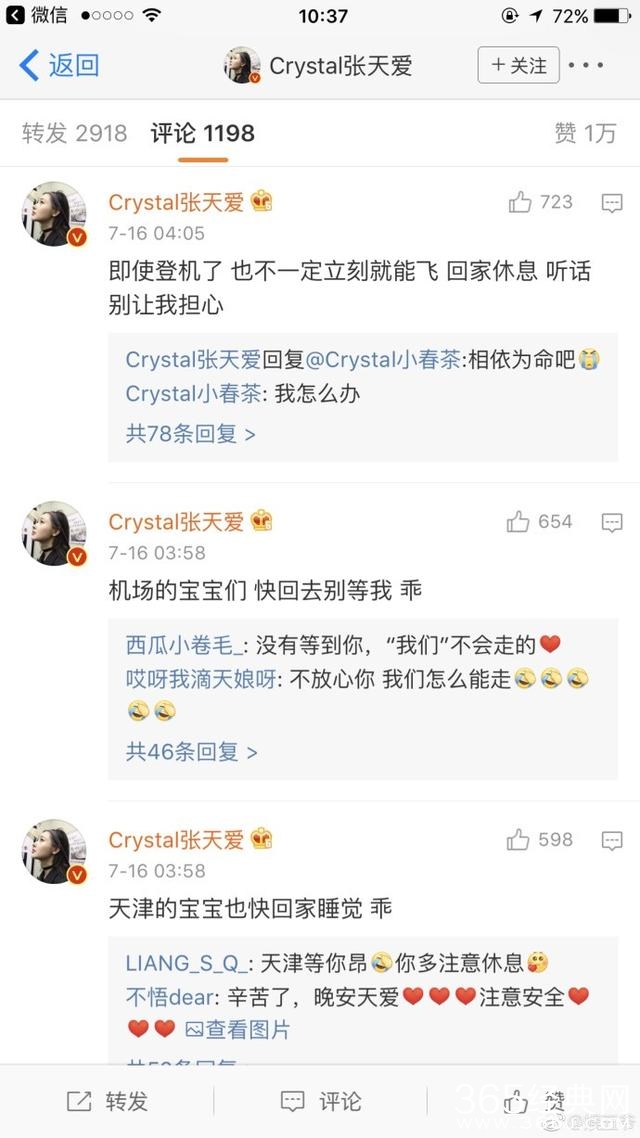Open 西瓜小卷毛_'s profile link
Viewport: 640px width, 1138px height.
(x=184, y=644)
